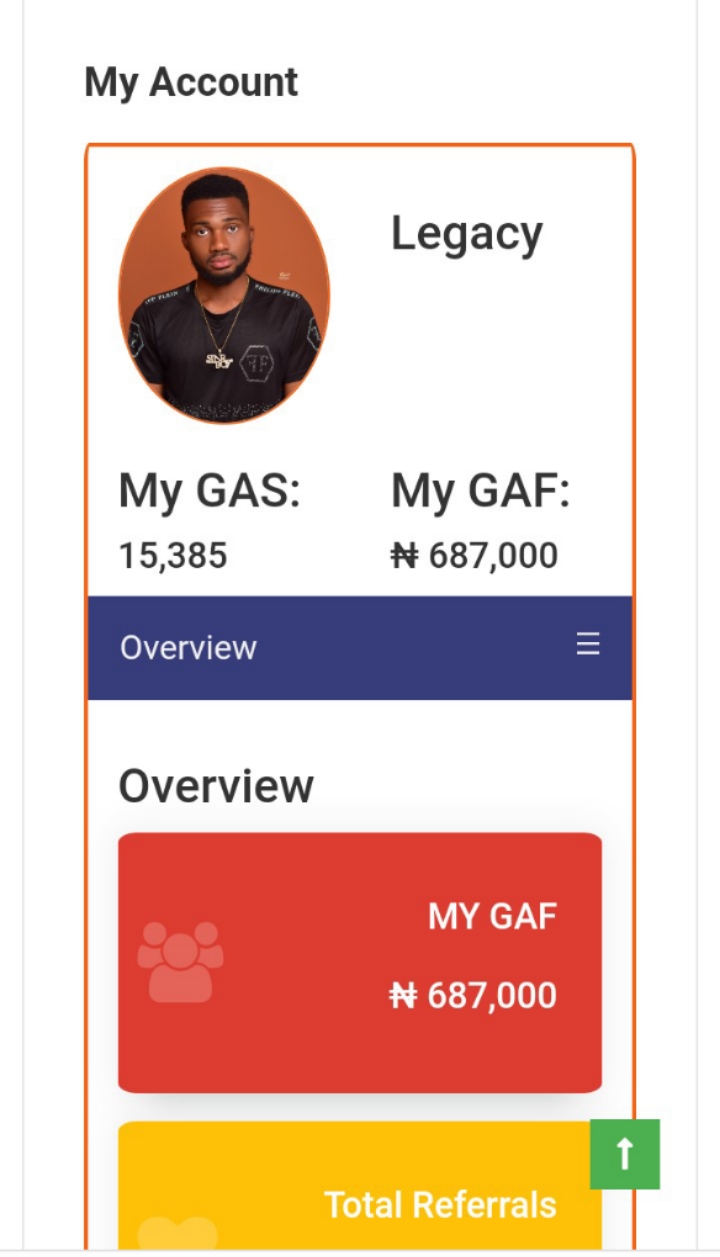The width and height of the screenshot is (720, 1257).
Task: Open the hamburger menu in Overview bar
Action: pos(588,645)
